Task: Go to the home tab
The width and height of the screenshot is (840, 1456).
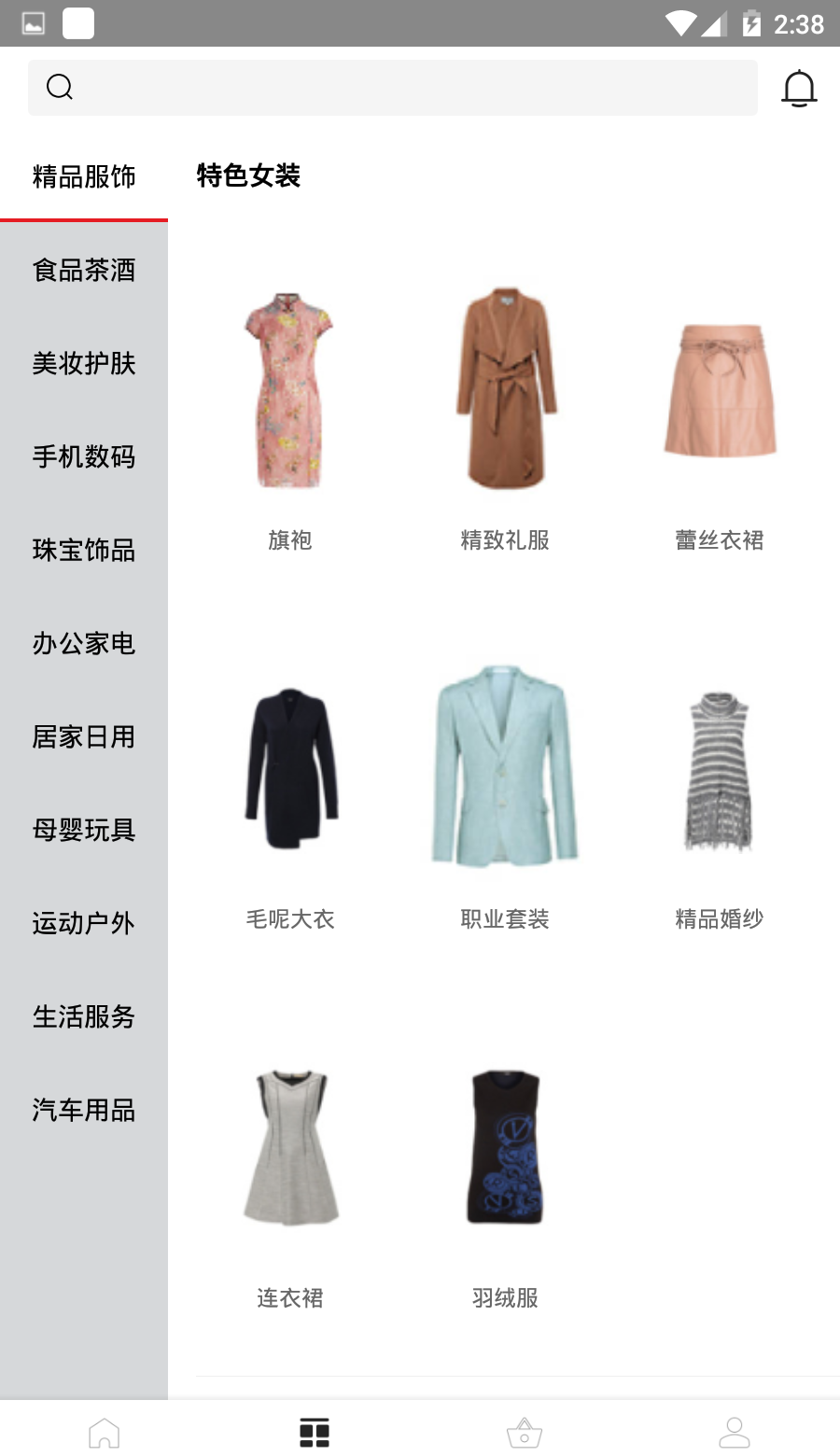Action: [x=105, y=1432]
